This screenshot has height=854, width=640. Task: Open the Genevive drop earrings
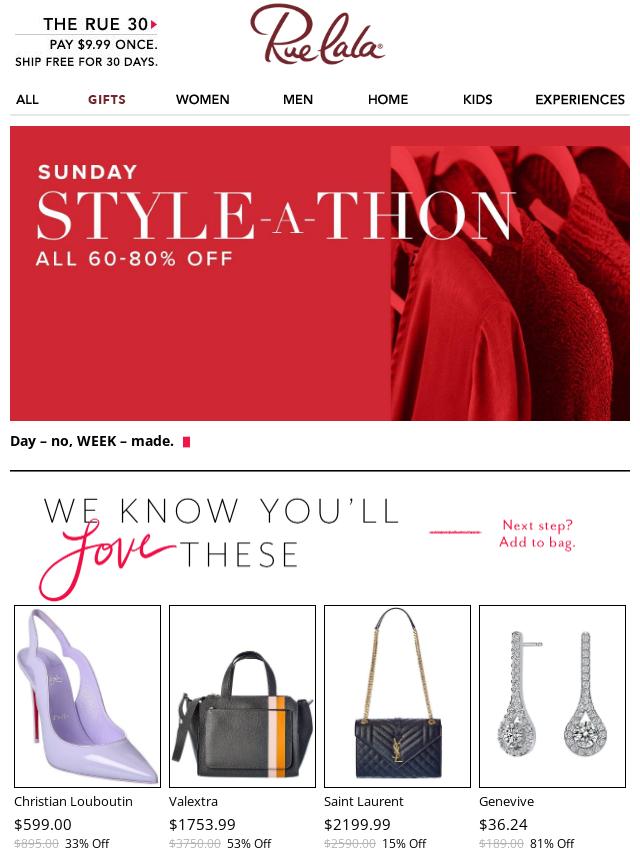coord(552,696)
